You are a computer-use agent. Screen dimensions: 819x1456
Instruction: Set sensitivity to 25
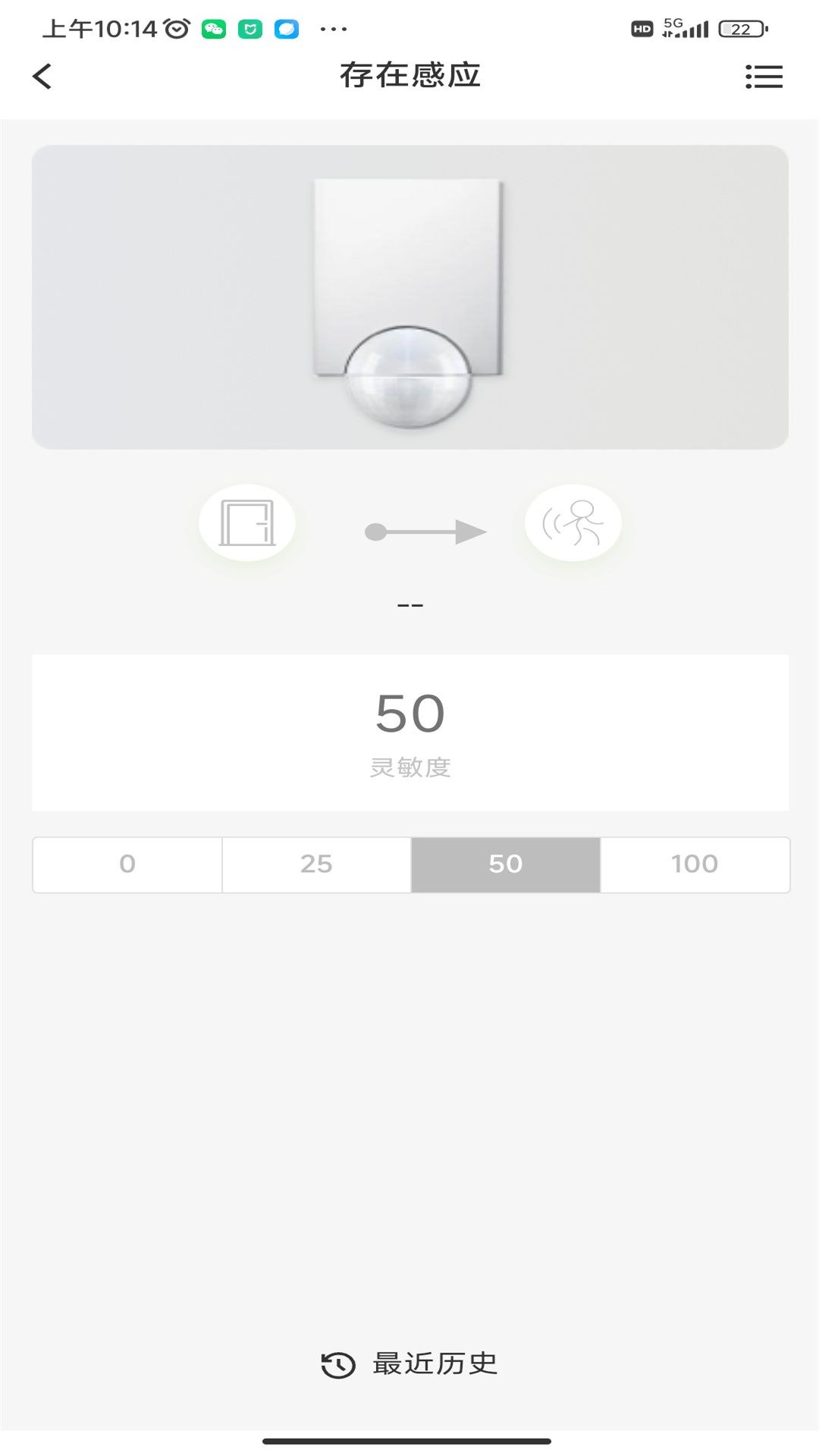point(316,864)
